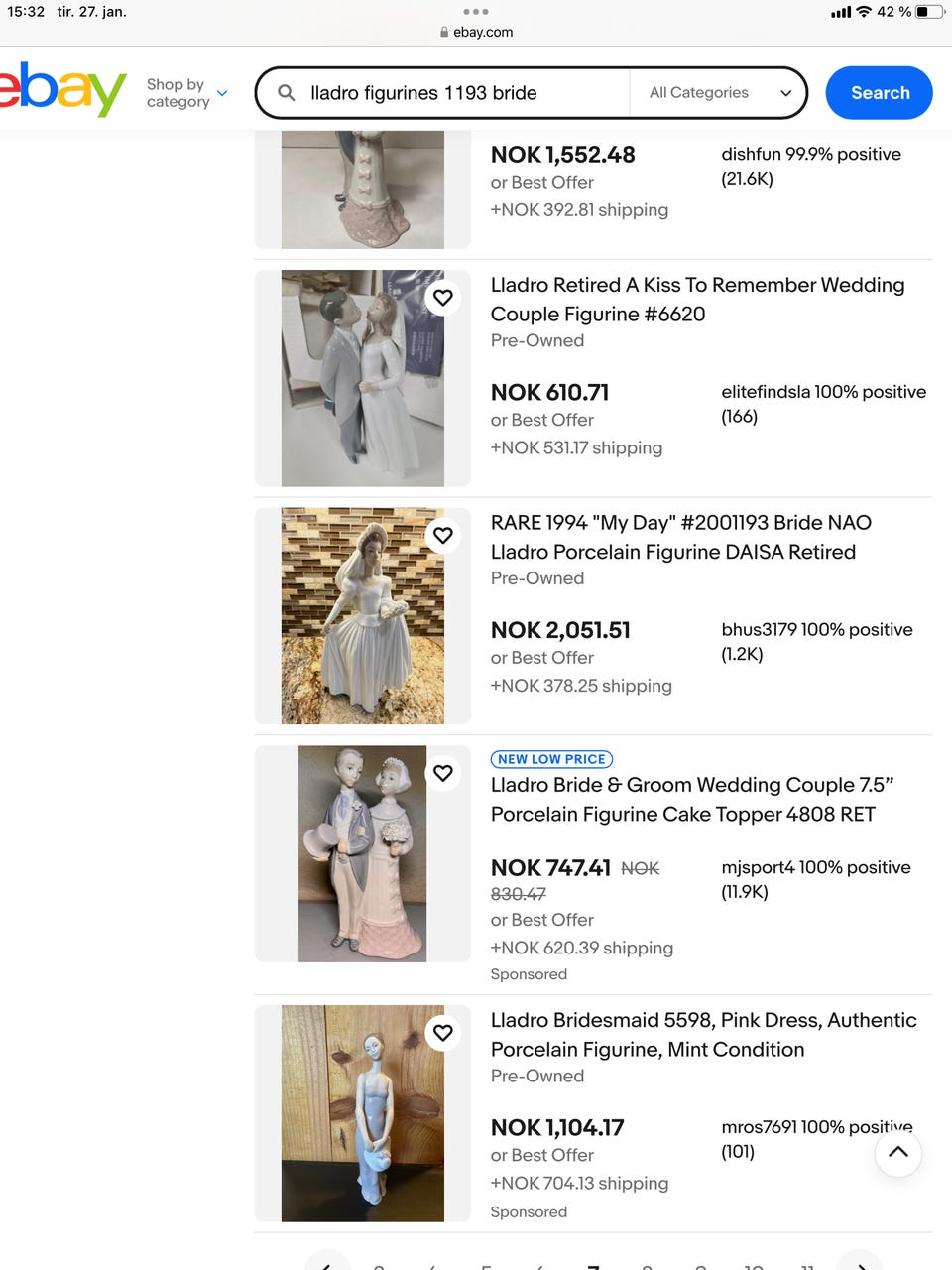Save the My Day Bride figurine with heart icon

443,535
